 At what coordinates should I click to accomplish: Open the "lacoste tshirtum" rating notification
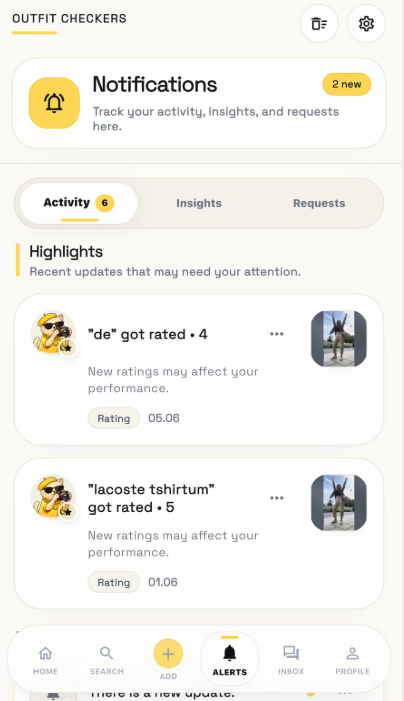(x=199, y=533)
